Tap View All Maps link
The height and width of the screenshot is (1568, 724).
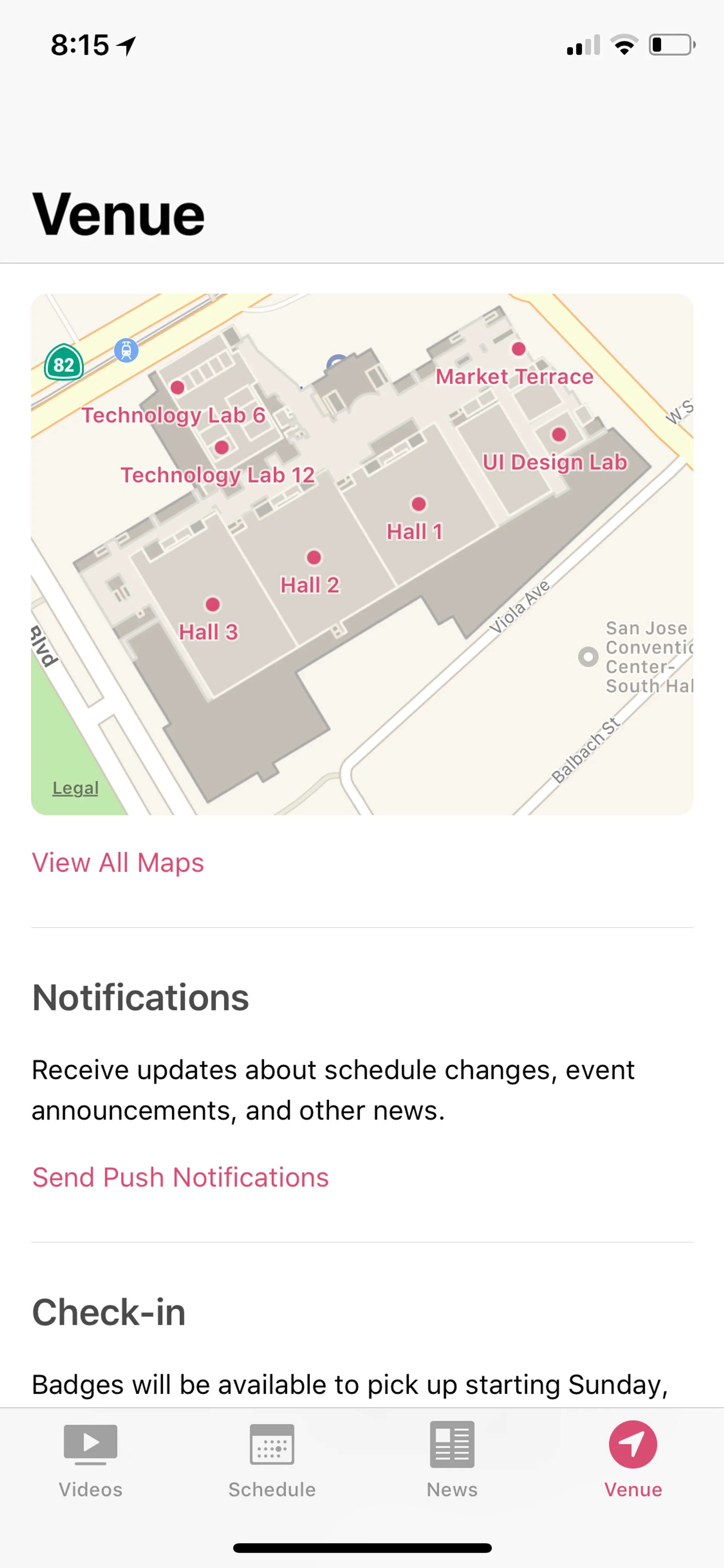(118, 863)
